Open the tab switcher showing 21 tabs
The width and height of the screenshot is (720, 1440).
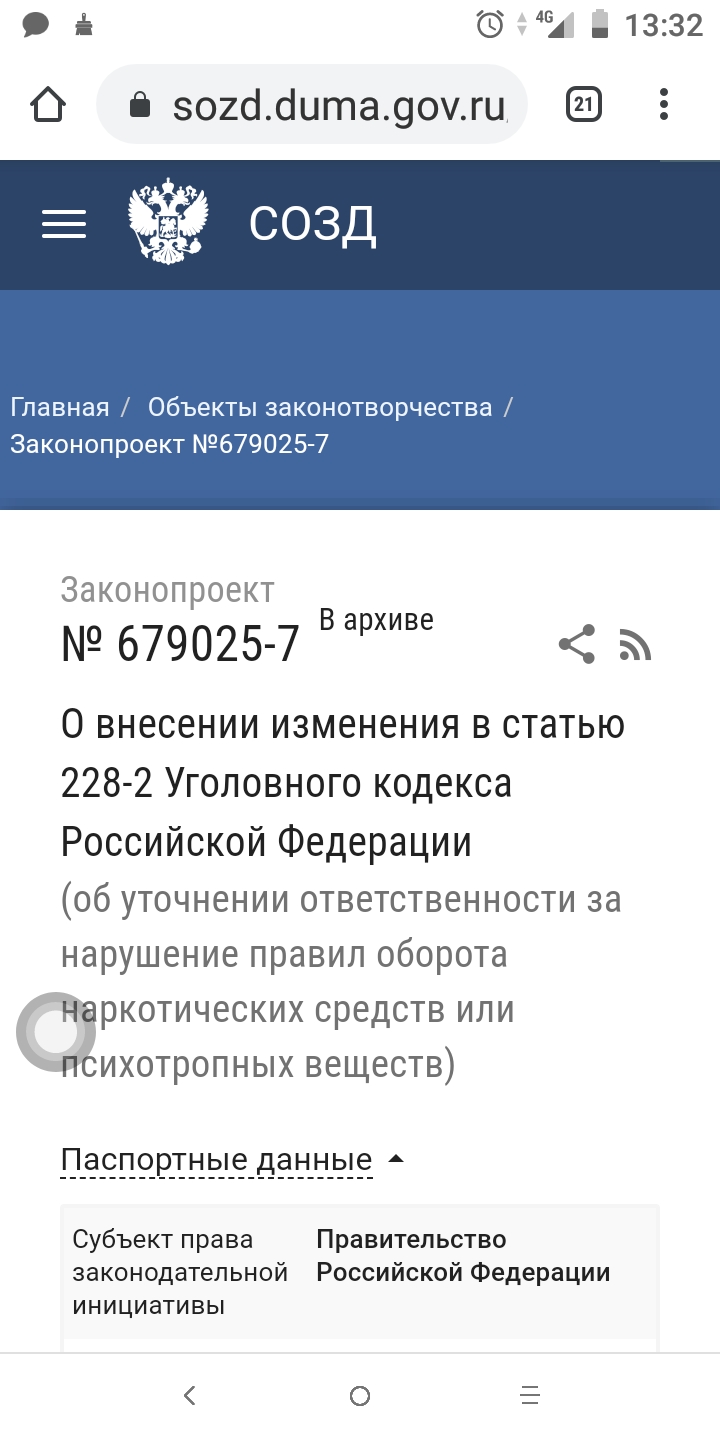click(x=584, y=105)
